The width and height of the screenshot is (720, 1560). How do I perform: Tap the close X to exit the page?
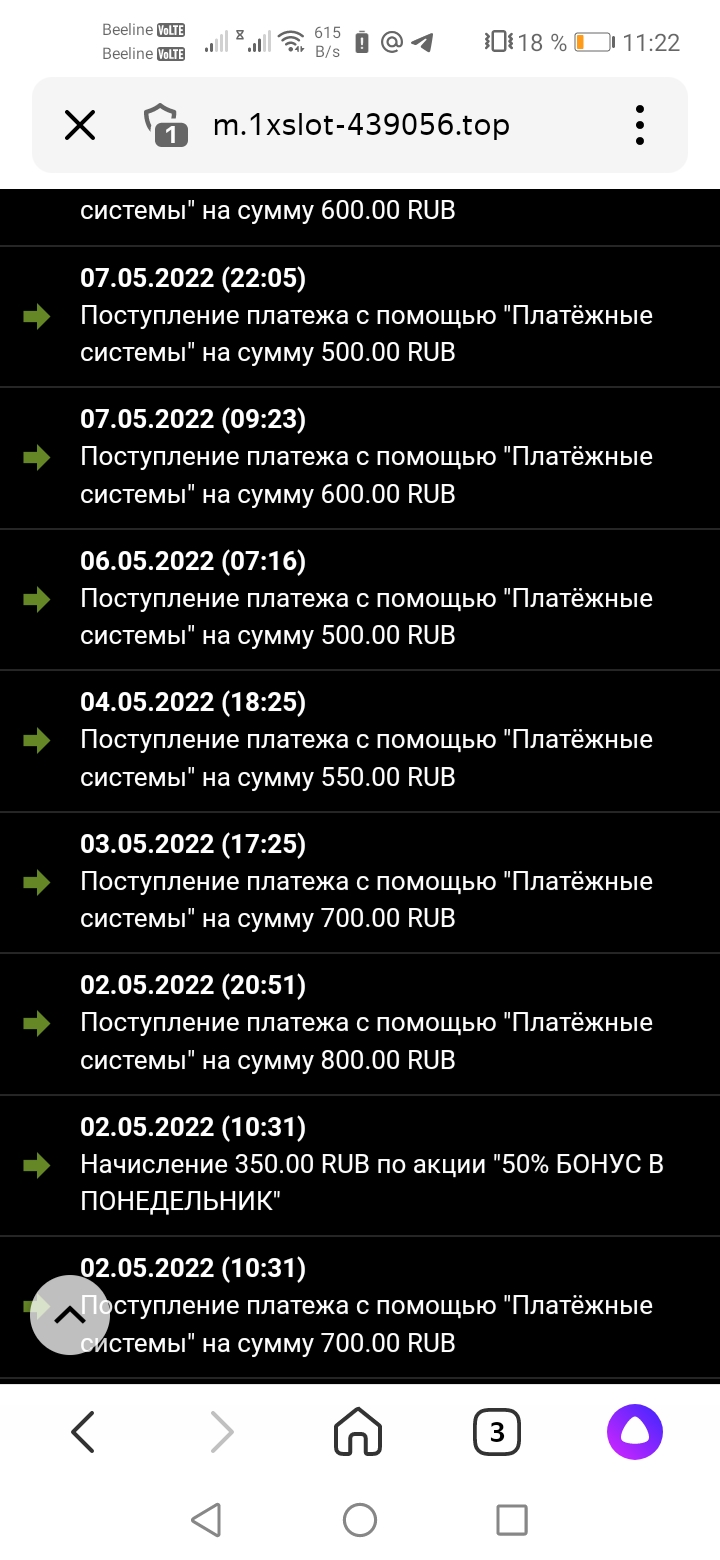pyautogui.click(x=79, y=125)
